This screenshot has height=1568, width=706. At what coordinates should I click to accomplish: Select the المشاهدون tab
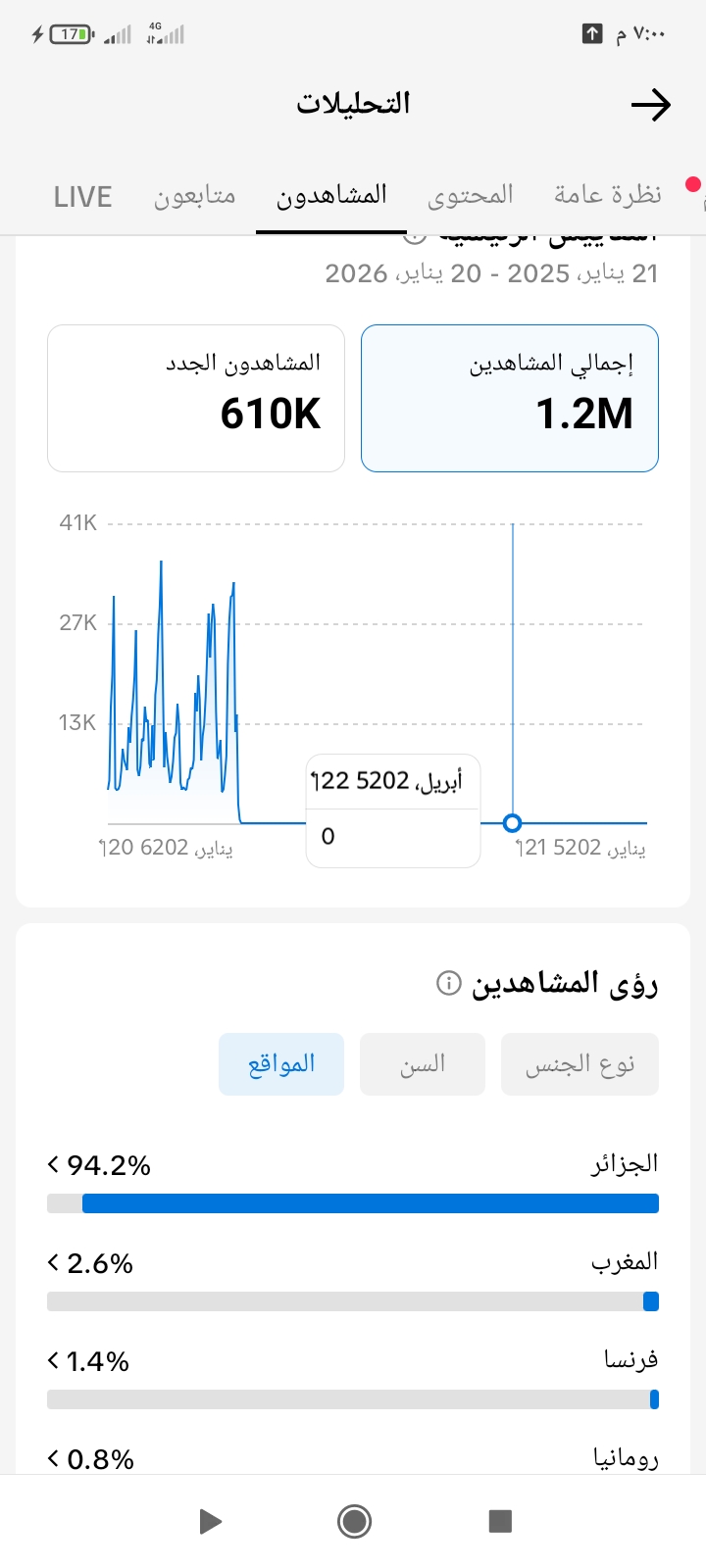pyautogui.click(x=331, y=196)
